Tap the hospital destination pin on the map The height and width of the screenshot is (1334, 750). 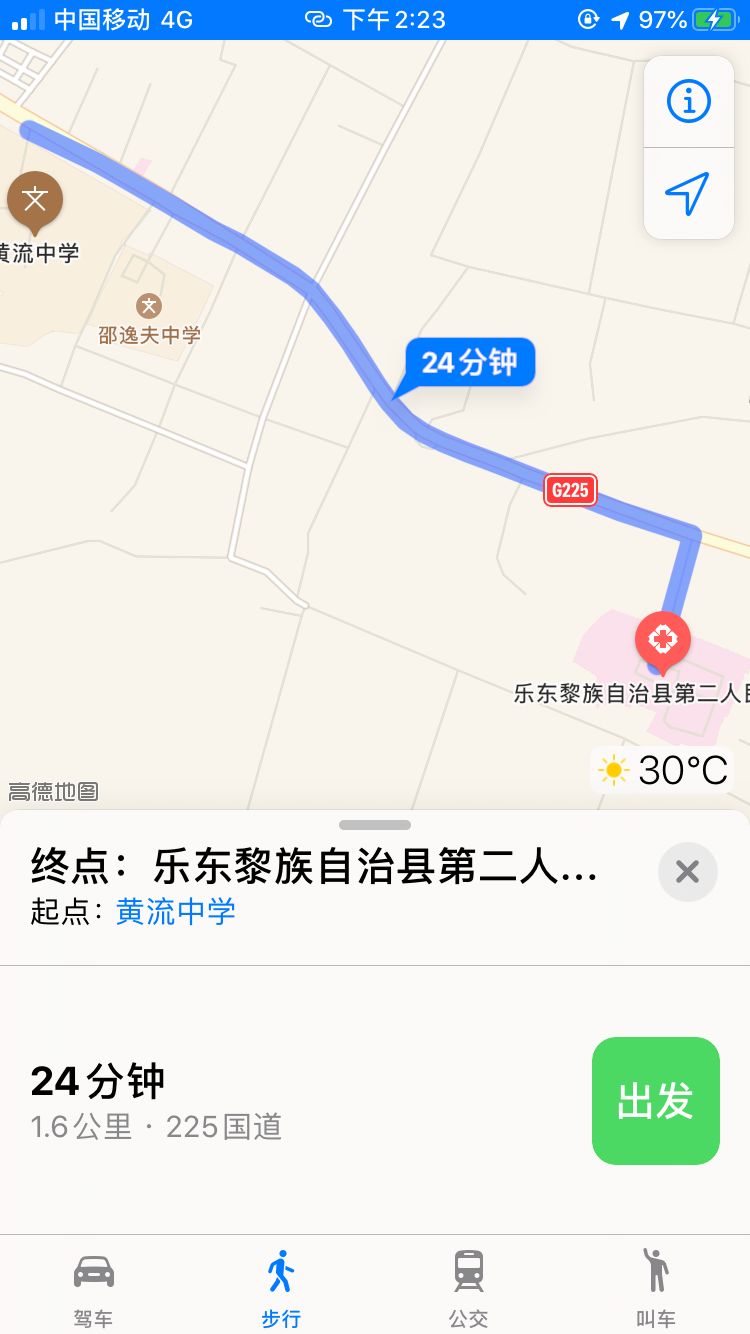click(x=662, y=640)
